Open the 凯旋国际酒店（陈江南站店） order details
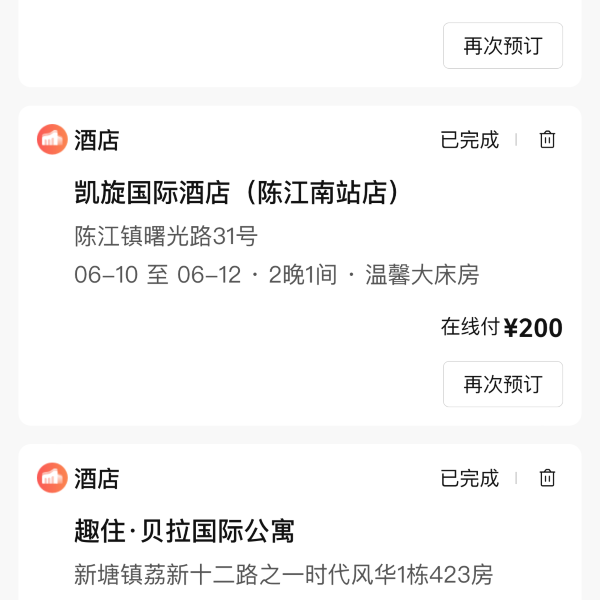 [238, 193]
